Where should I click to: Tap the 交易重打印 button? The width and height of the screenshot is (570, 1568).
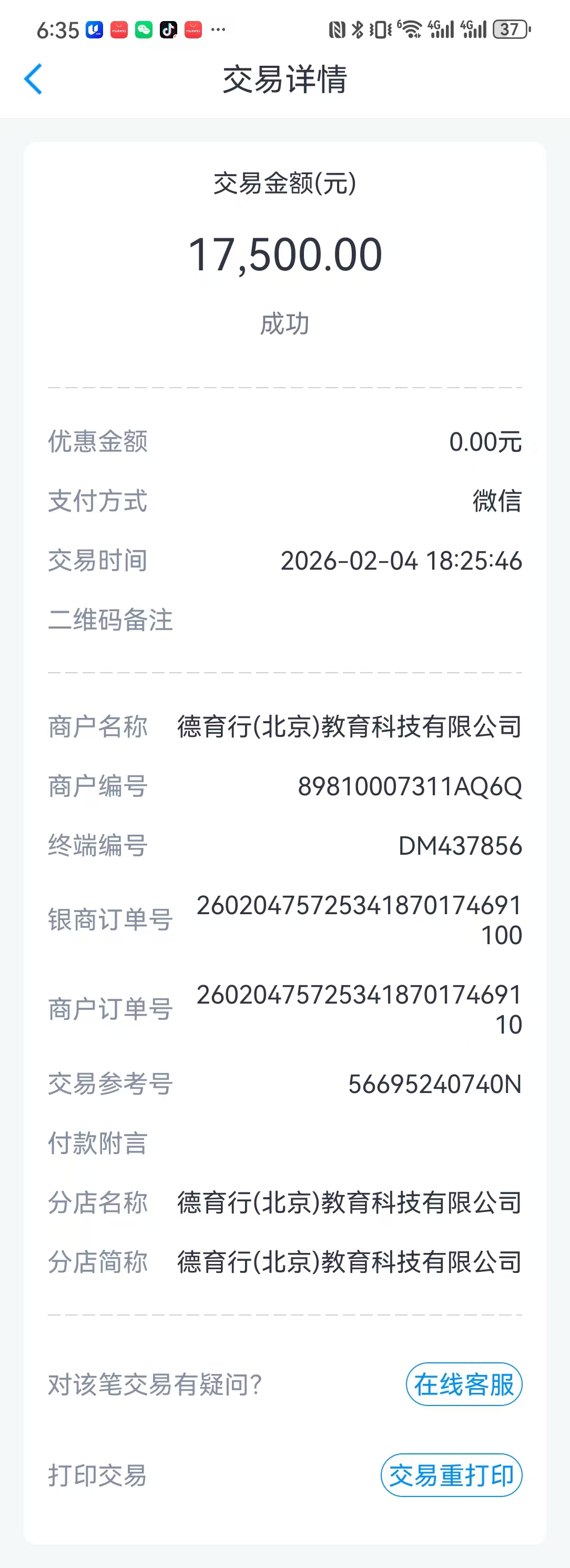click(x=451, y=1475)
